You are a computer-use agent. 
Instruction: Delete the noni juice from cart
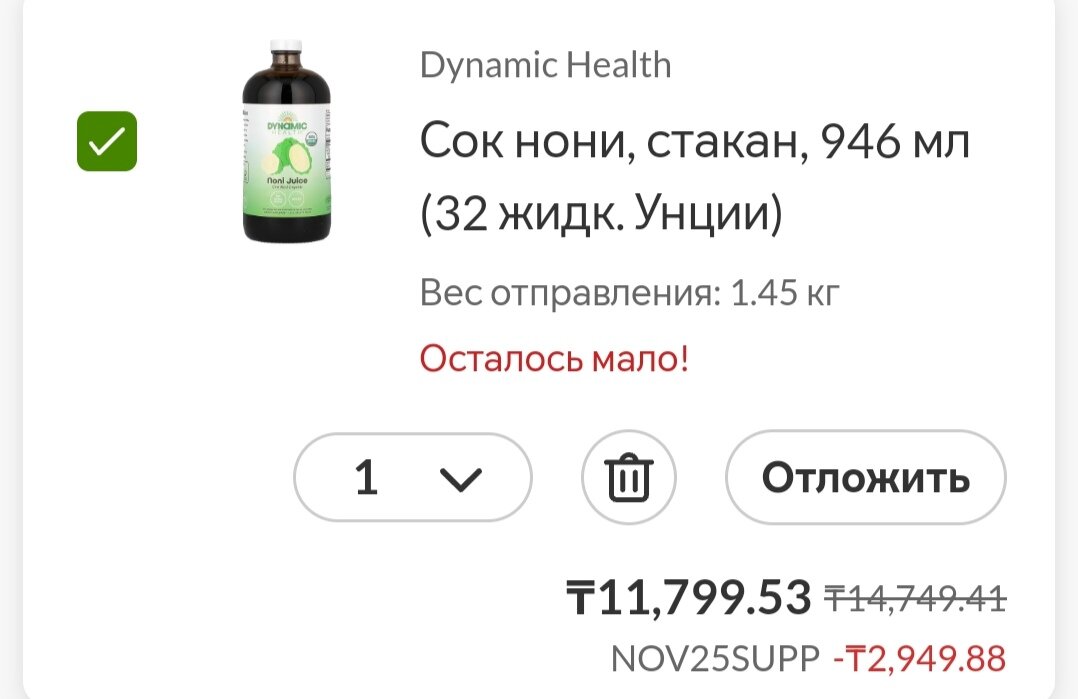click(629, 477)
